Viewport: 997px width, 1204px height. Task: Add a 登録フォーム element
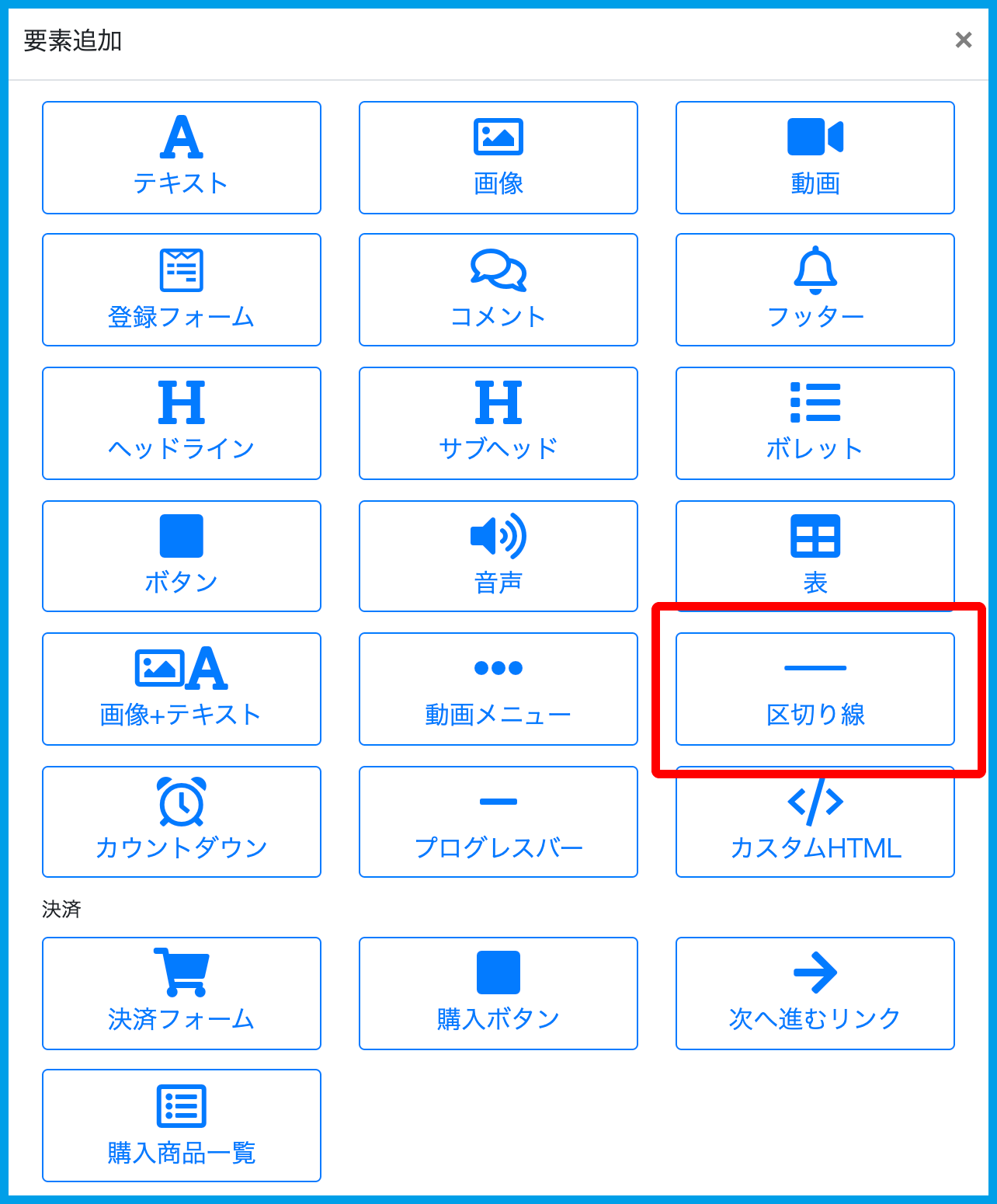(x=182, y=290)
